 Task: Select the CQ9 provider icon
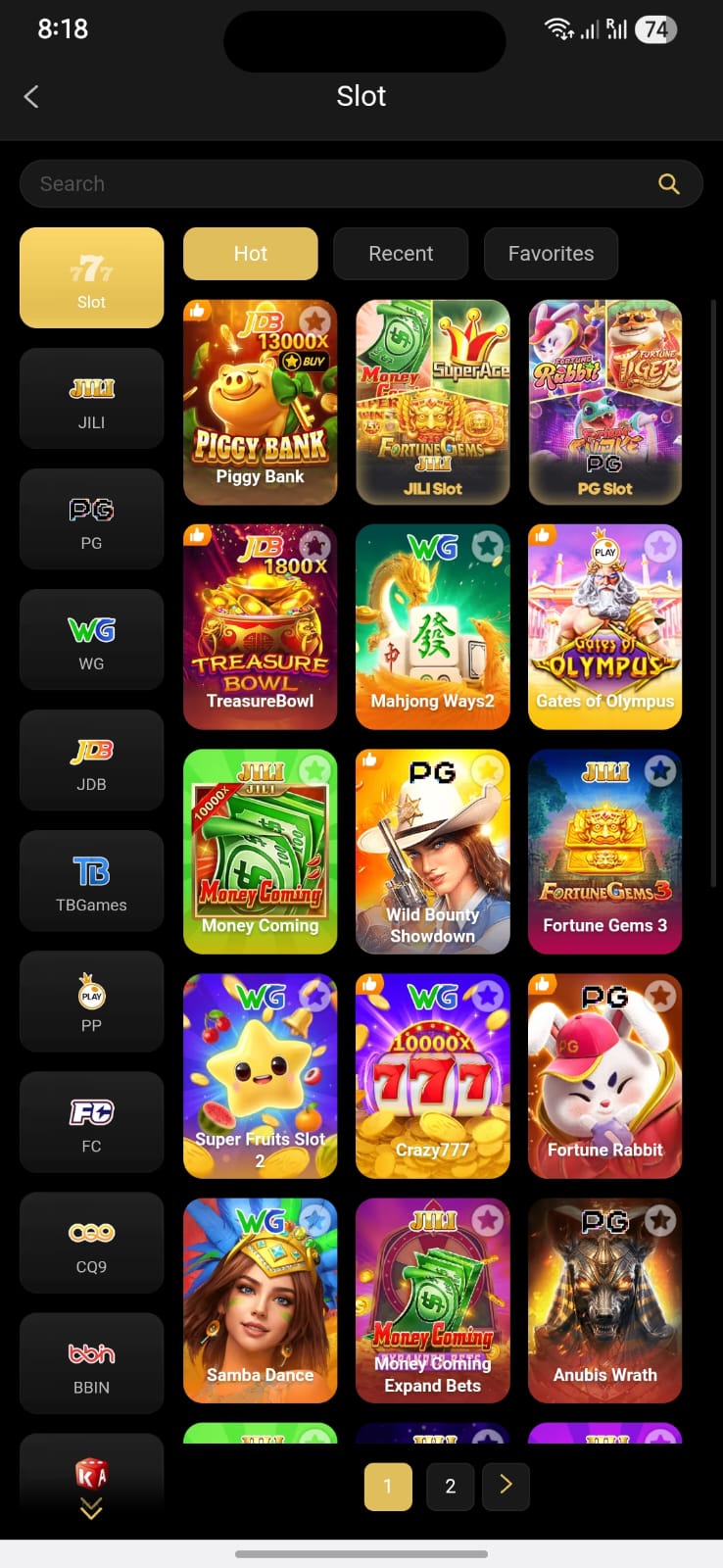tap(91, 1242)
